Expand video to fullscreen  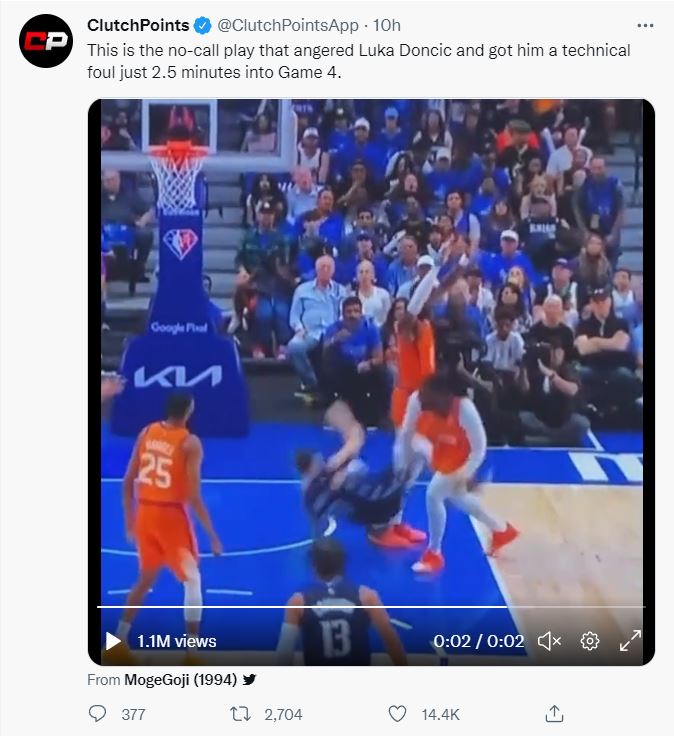coord(630,641)
